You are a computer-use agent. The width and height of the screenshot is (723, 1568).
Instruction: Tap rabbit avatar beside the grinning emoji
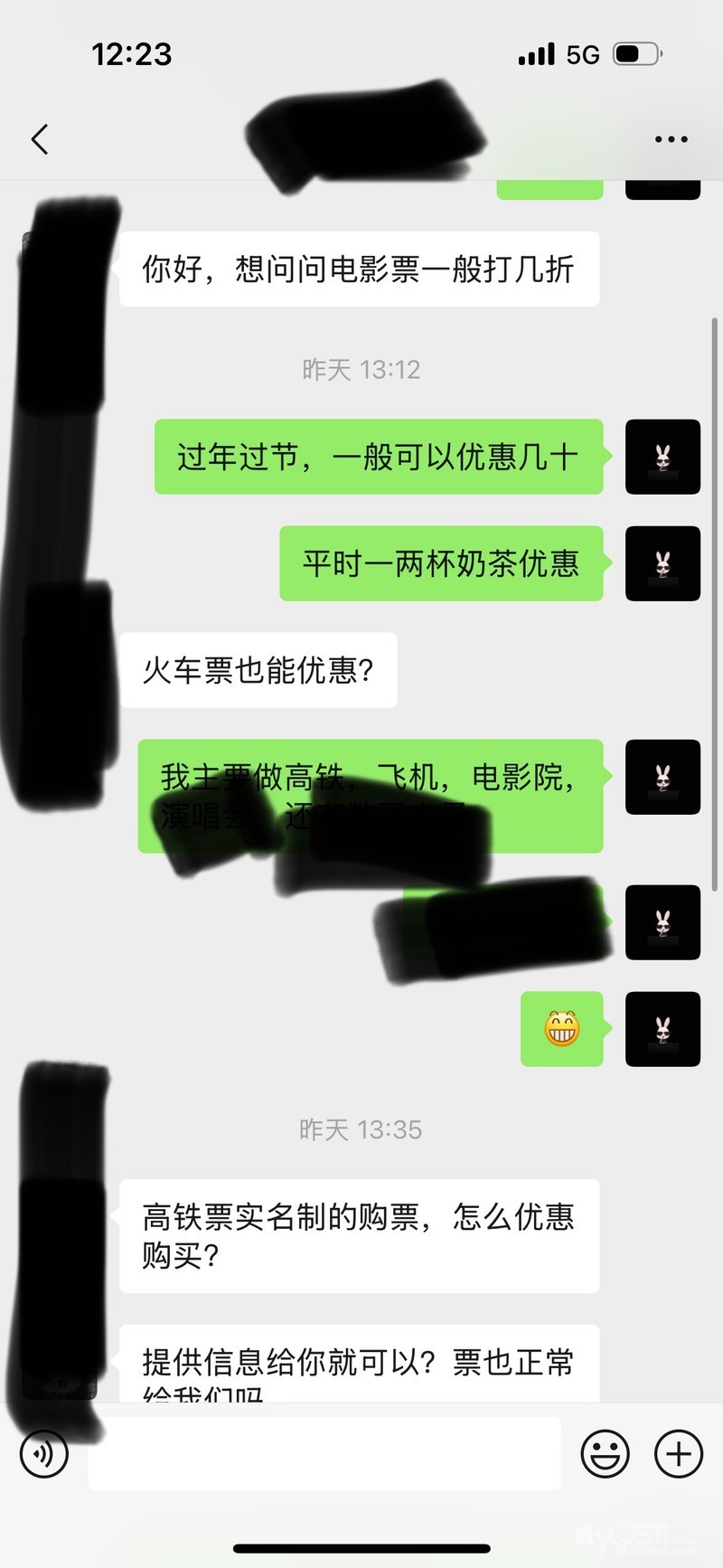(x=662, y=1029)
